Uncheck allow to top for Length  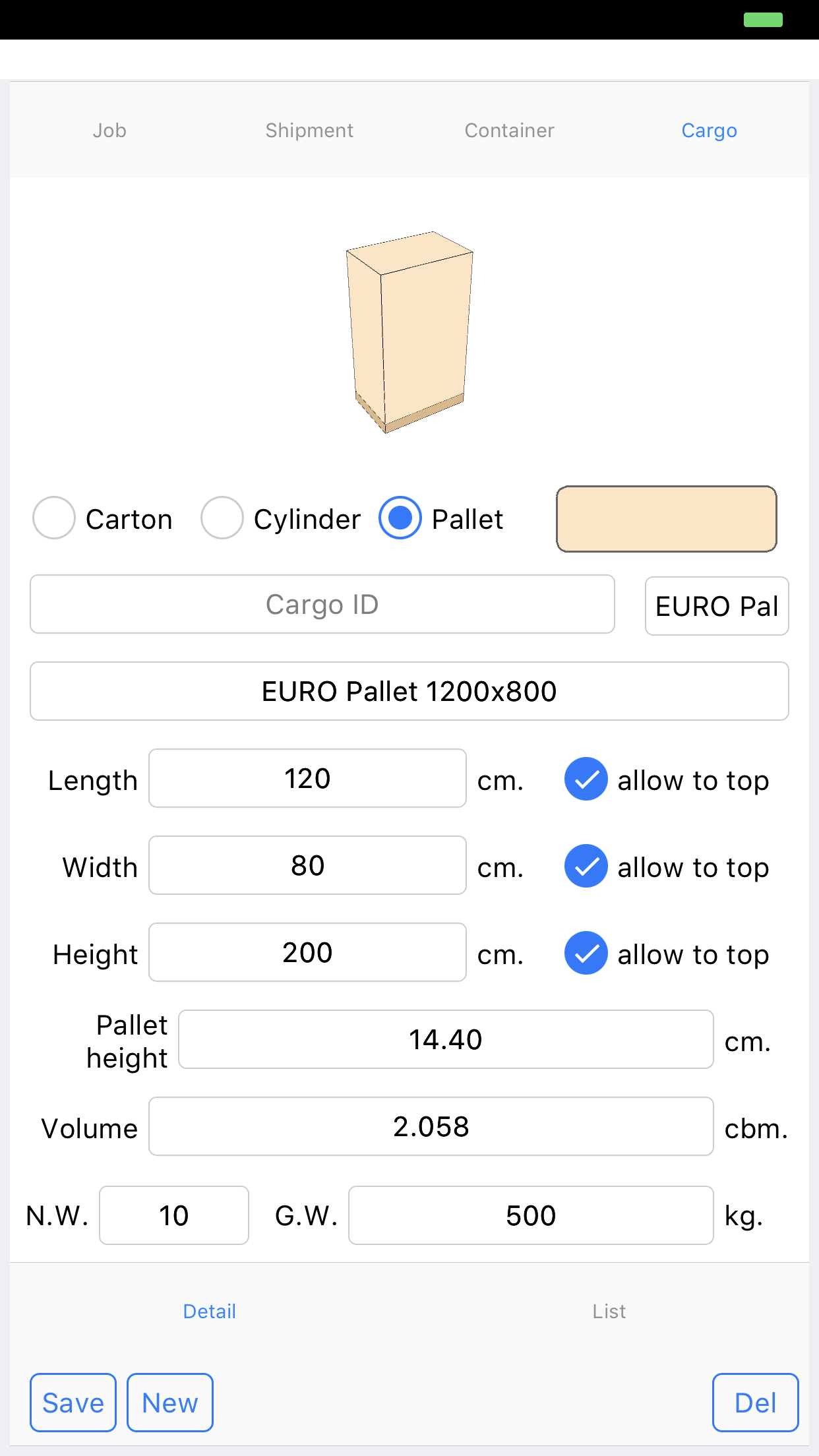tap(586, 779)
